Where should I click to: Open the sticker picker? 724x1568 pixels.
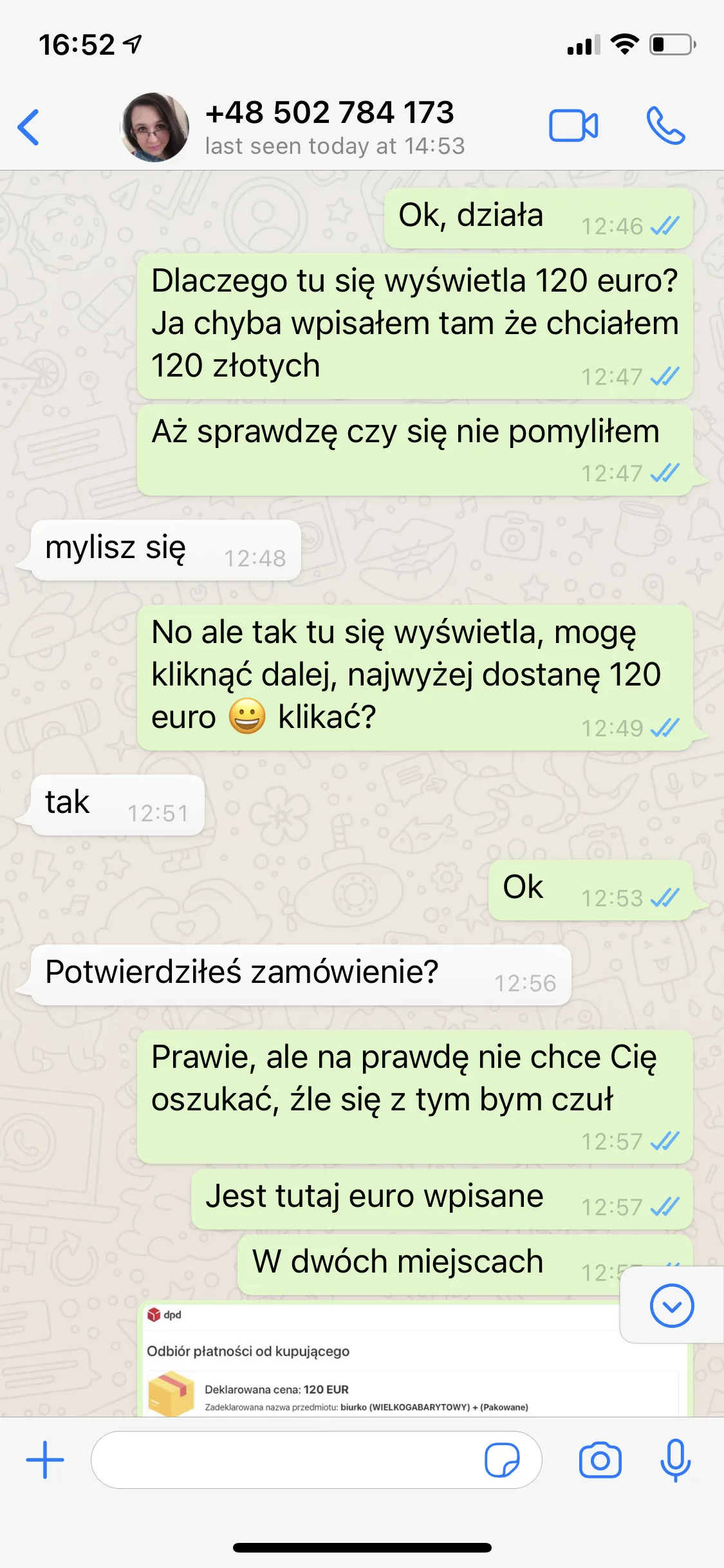pos(502,1460)
